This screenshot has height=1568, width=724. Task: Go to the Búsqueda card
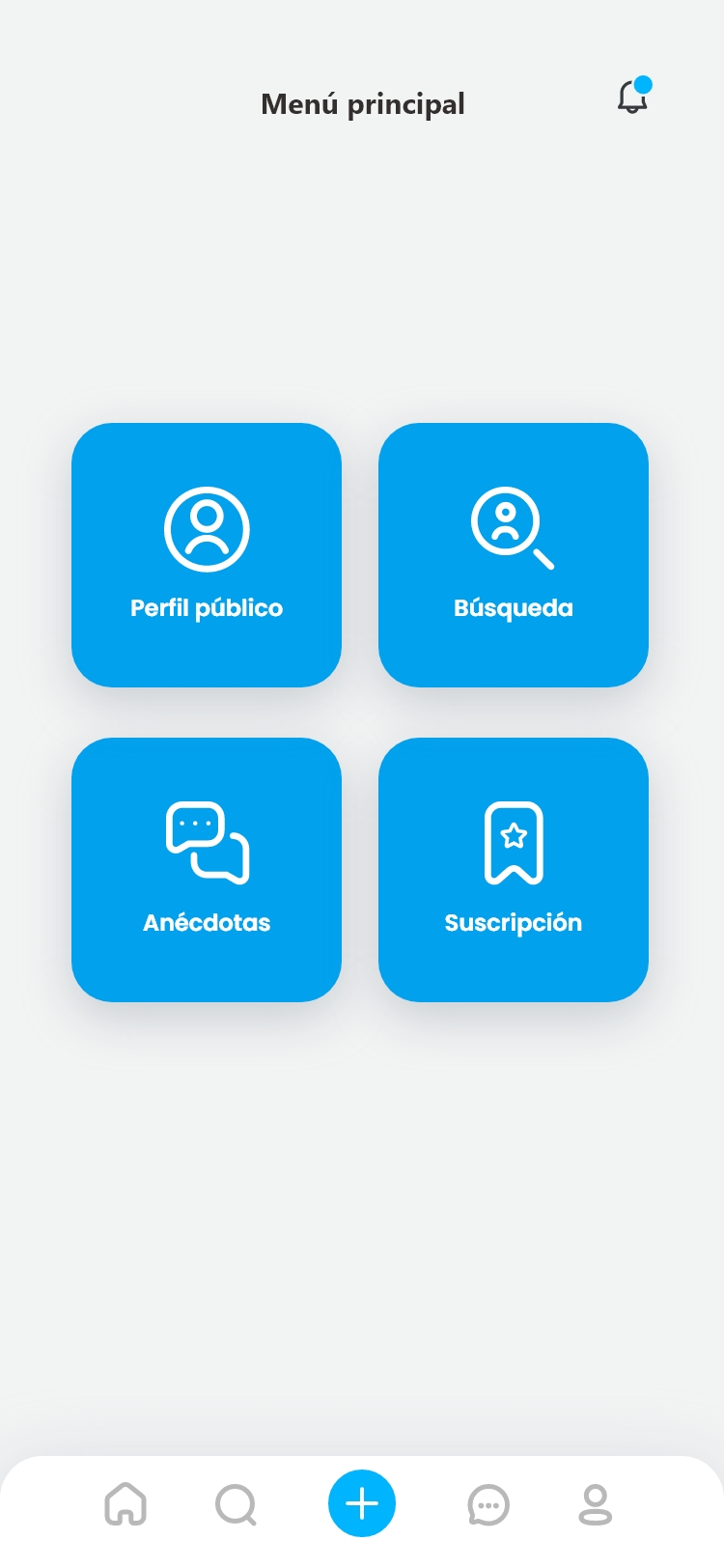513,555
